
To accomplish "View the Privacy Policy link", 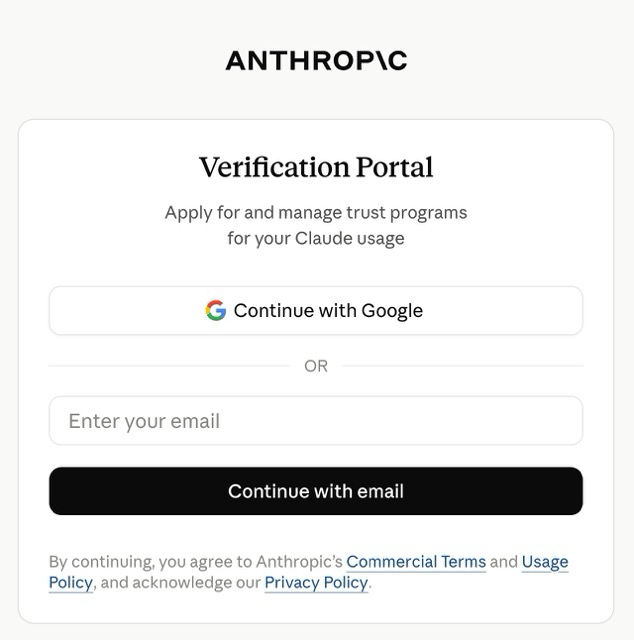I will tap(316, 582).
